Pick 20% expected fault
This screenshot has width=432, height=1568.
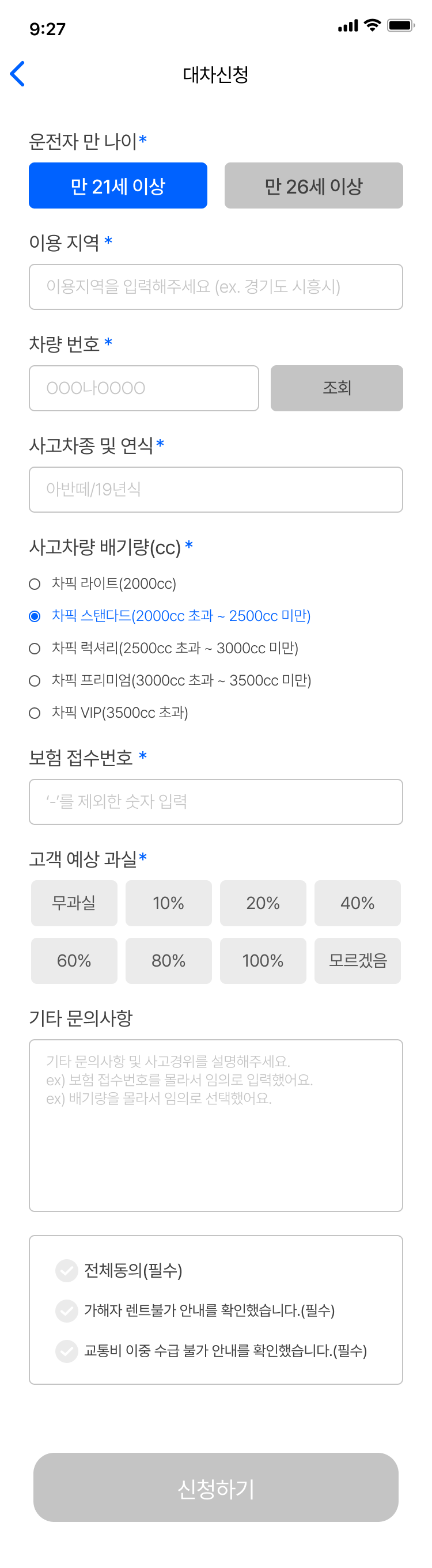click(x=263, y=903)
